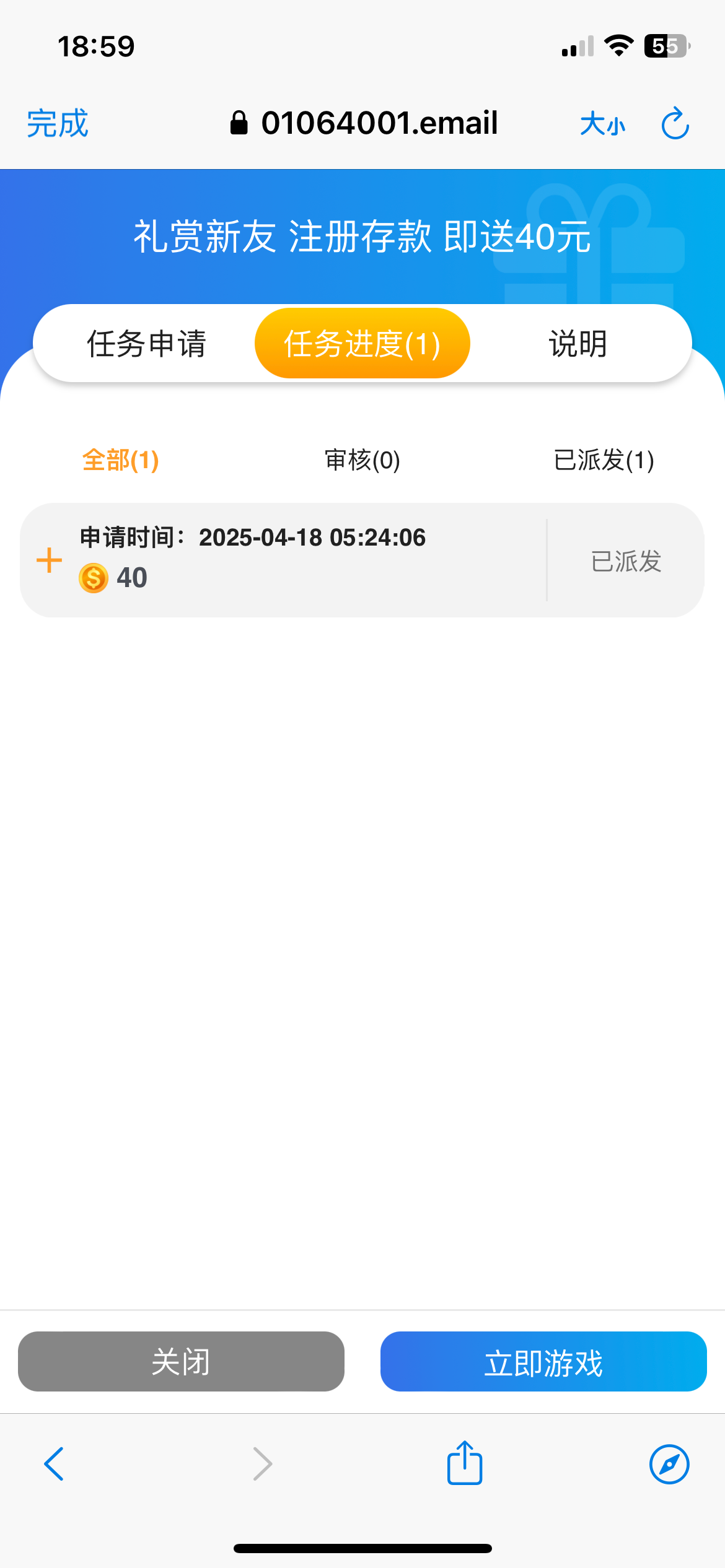Tap the gray 关闭 button
725x1568 pixels.
coord(181,1362)
